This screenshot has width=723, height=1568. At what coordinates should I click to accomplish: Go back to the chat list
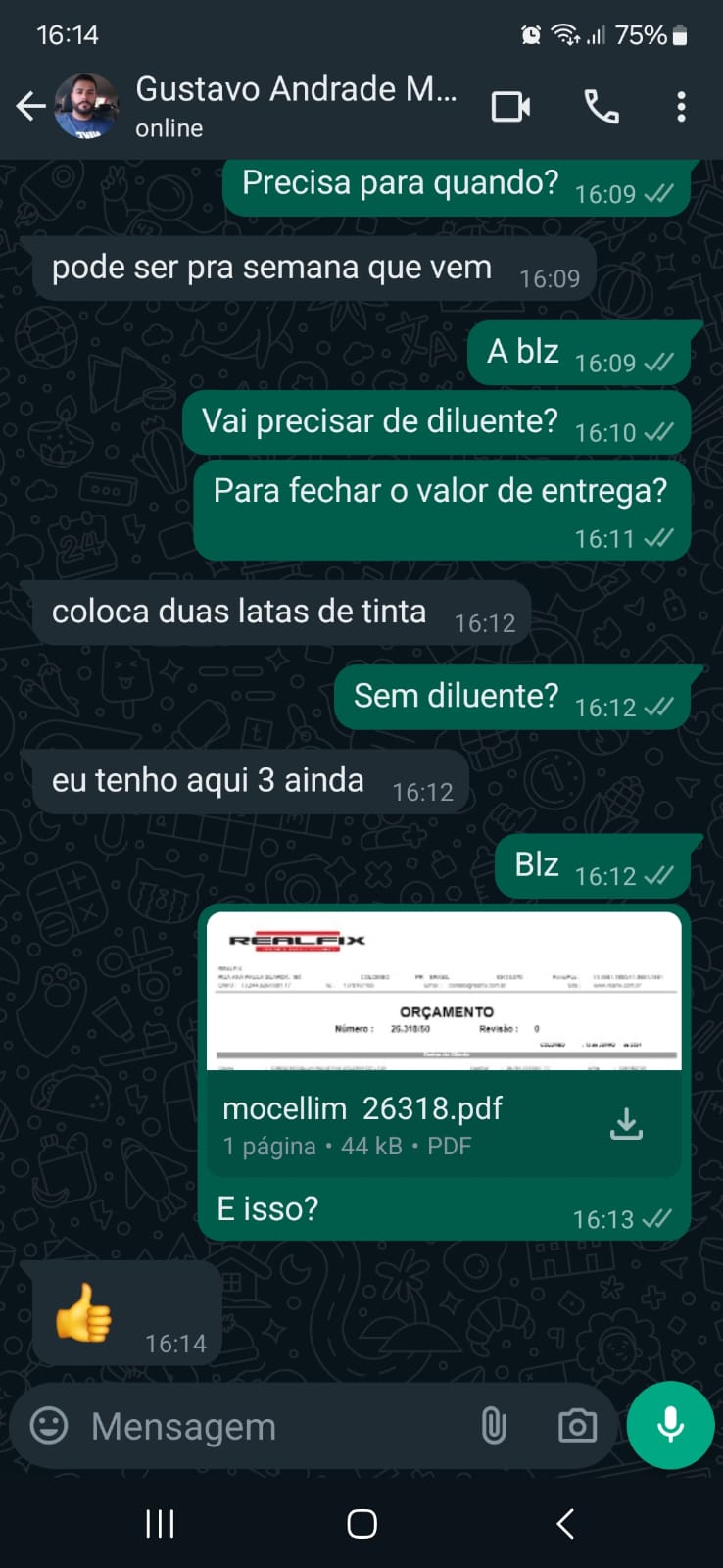coord(30,106)
